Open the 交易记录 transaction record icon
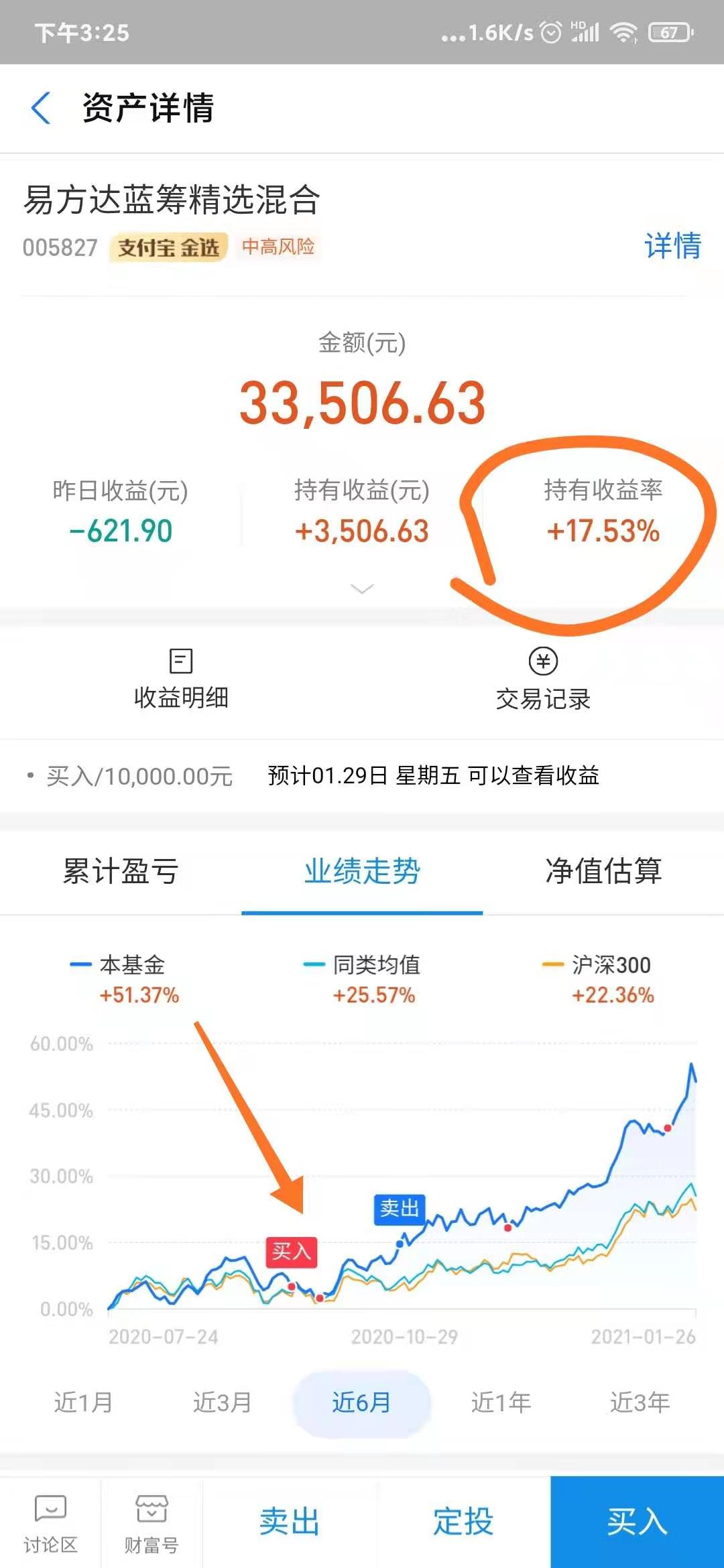 (x=543, y=677)
